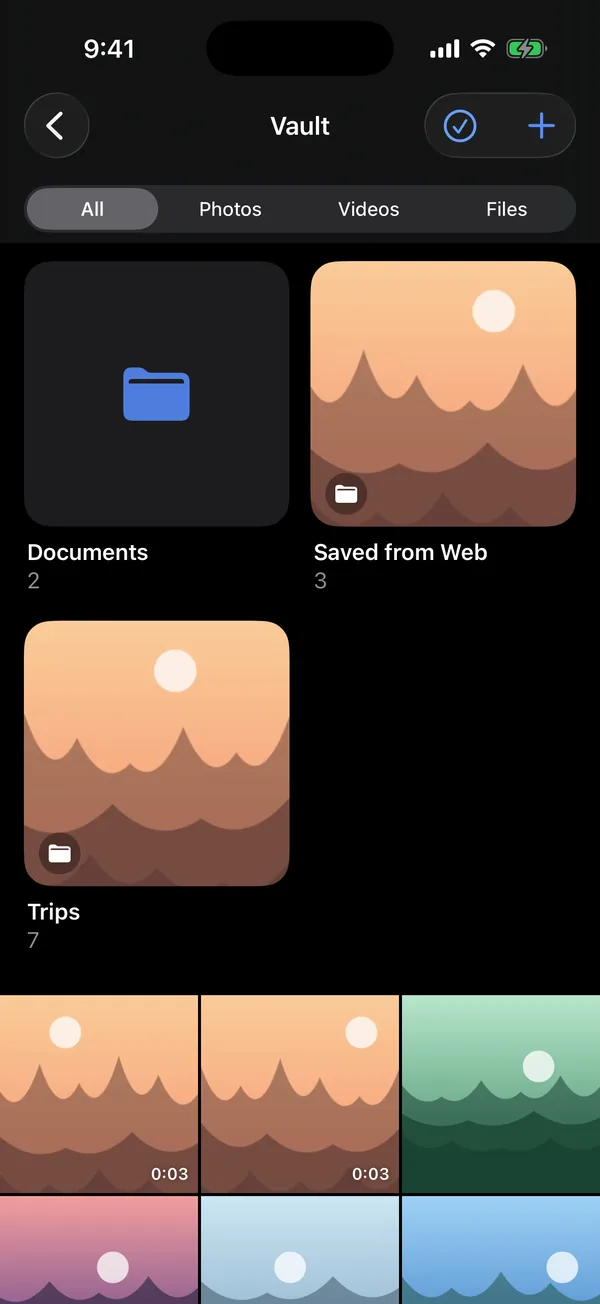This screenshot has height=1304, width=600.
Task: Add a new item with plus icon
Action: tap(541, 126)
